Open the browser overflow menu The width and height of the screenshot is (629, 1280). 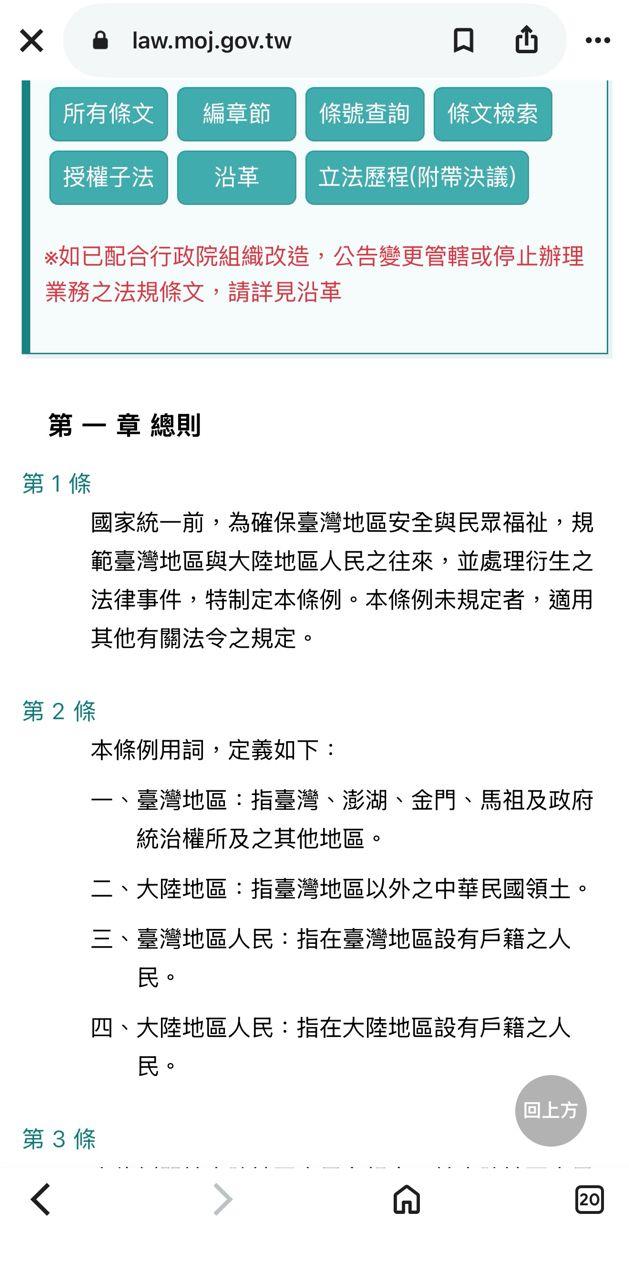[597, 41]
